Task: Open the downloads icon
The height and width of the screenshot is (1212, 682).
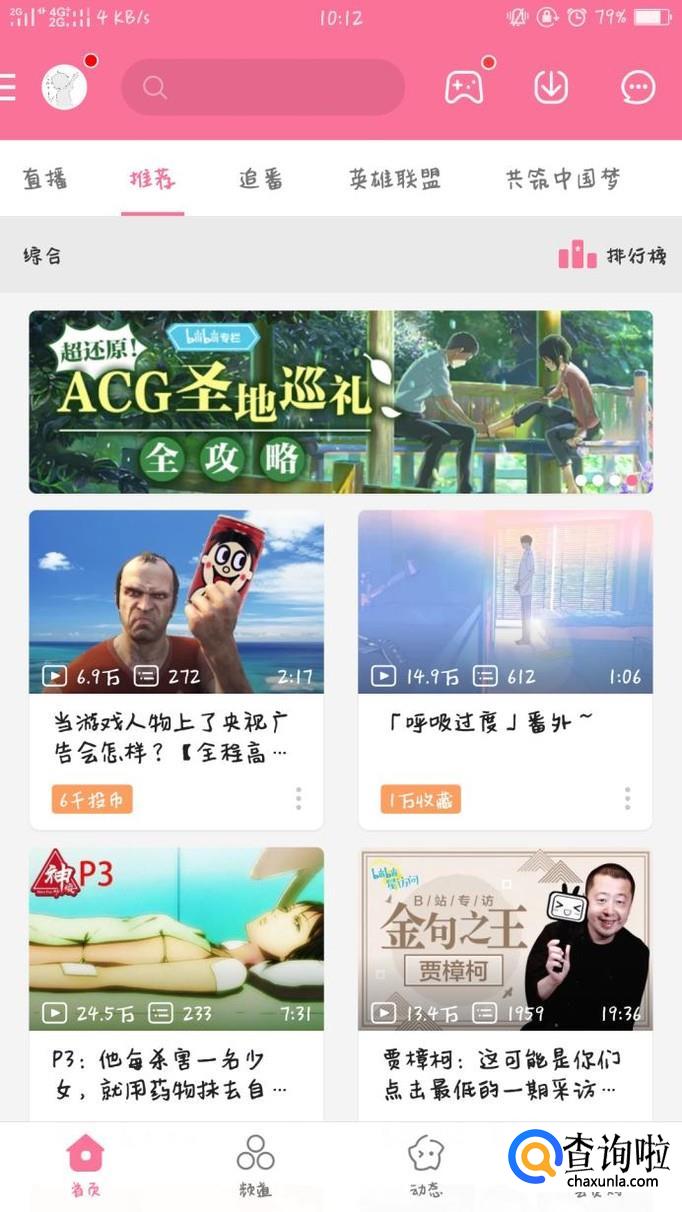Action: click(551, 87)
